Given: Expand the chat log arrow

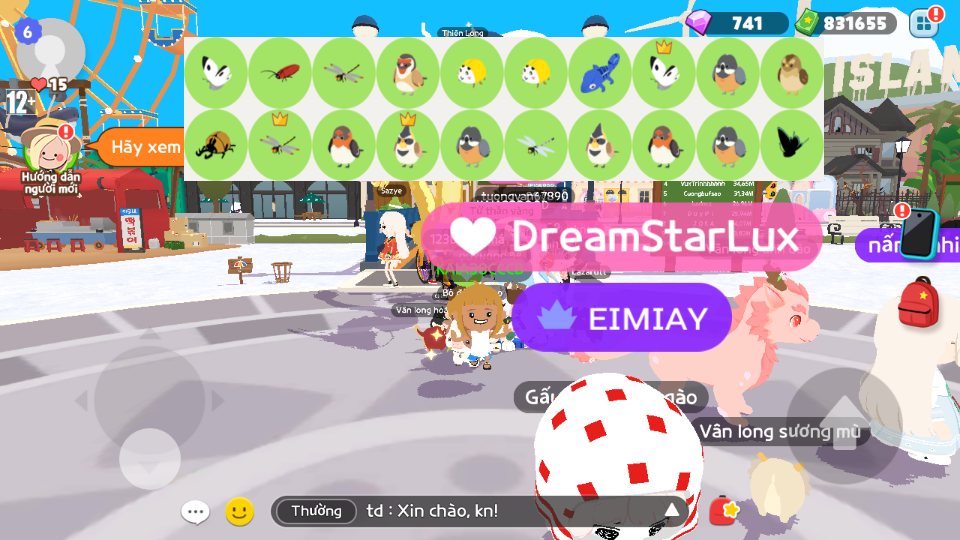Looking at the screenshot, I should (672, 511).
